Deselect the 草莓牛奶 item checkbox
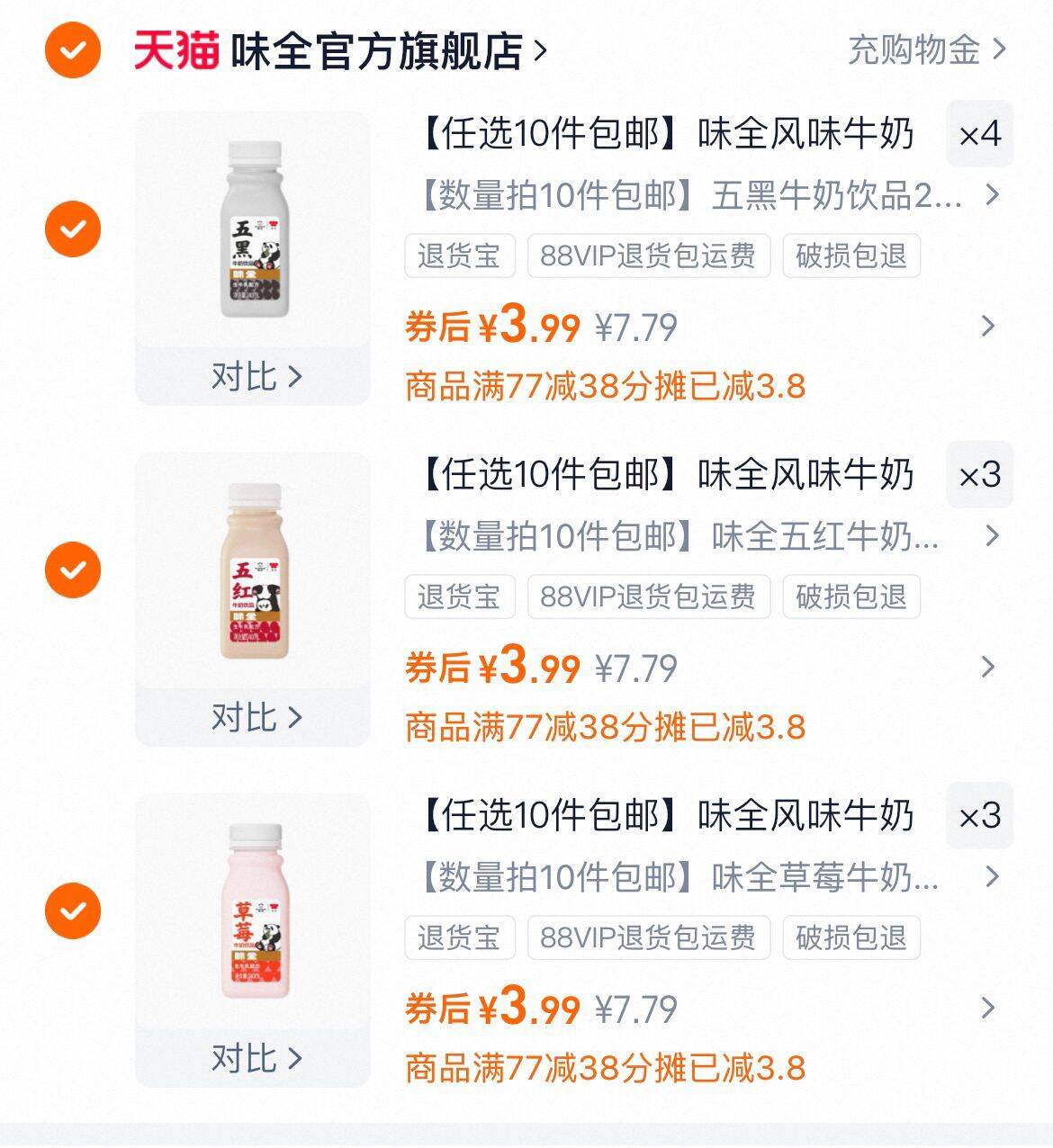The height and width of the screenshot is (1148, 1053). [73, 910]
